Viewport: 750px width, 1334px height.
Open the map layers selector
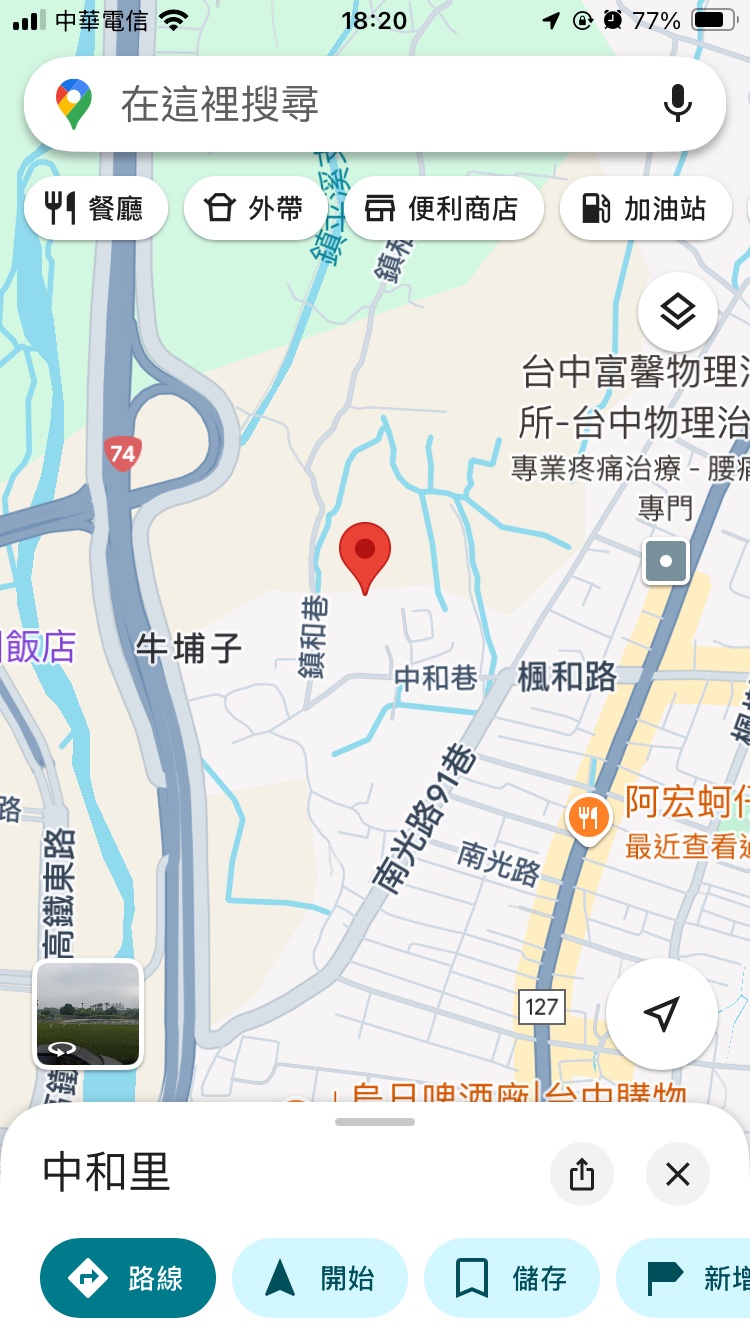click(x=678, y=313)
